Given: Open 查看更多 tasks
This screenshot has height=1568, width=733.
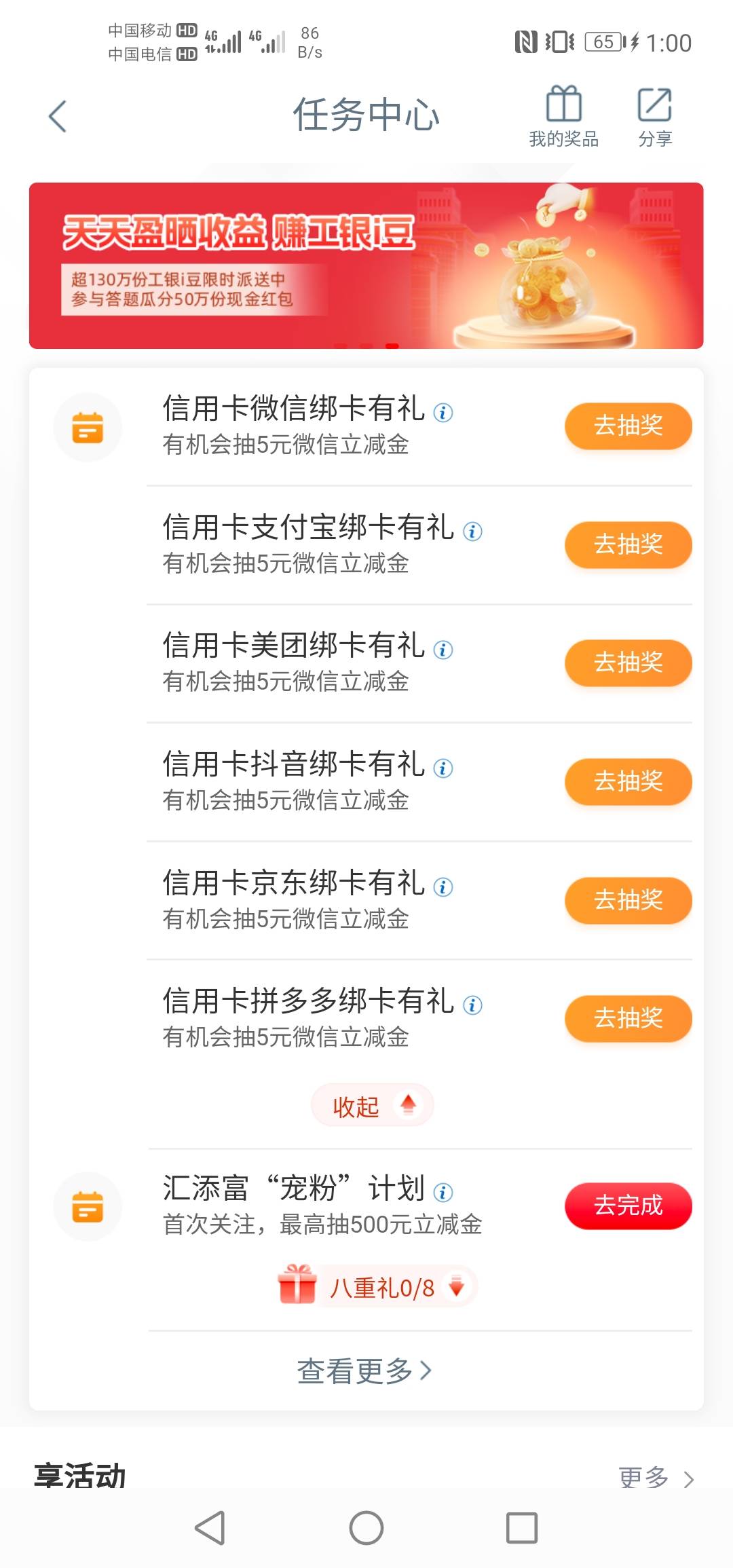Looking at the screenshot, I should coord(364,1370).
